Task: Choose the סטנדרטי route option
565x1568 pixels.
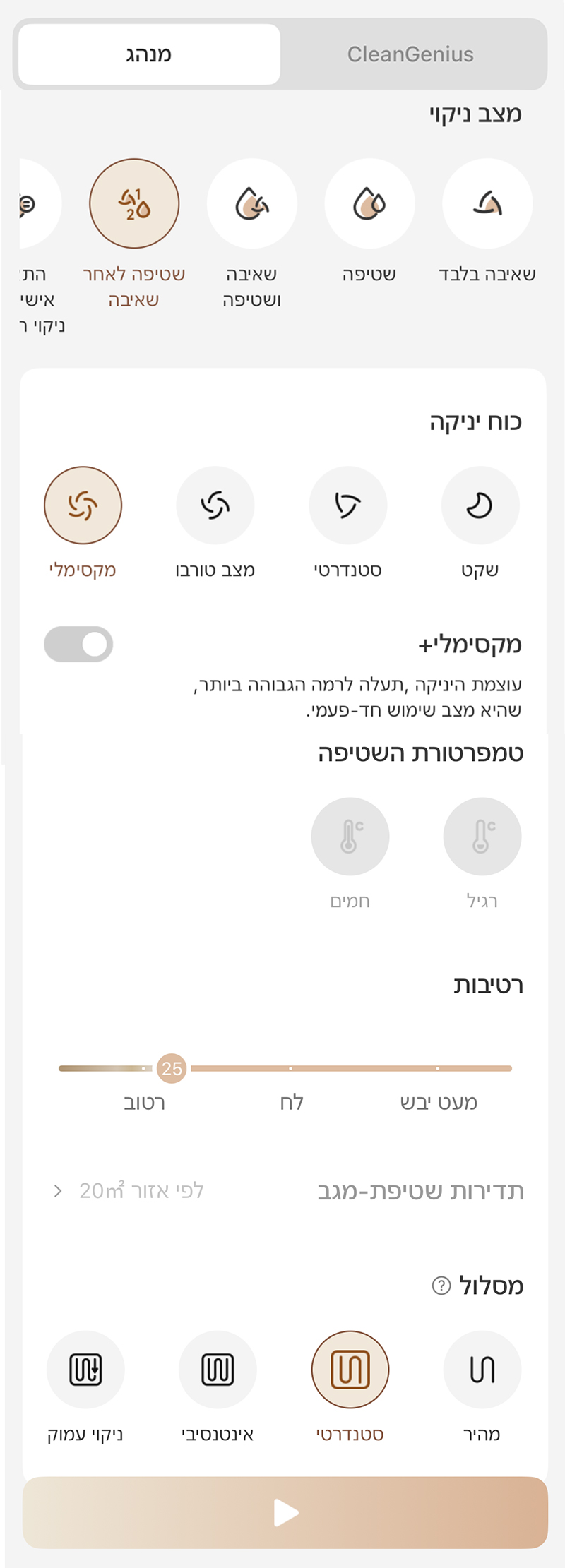Action: (350, 1370)
